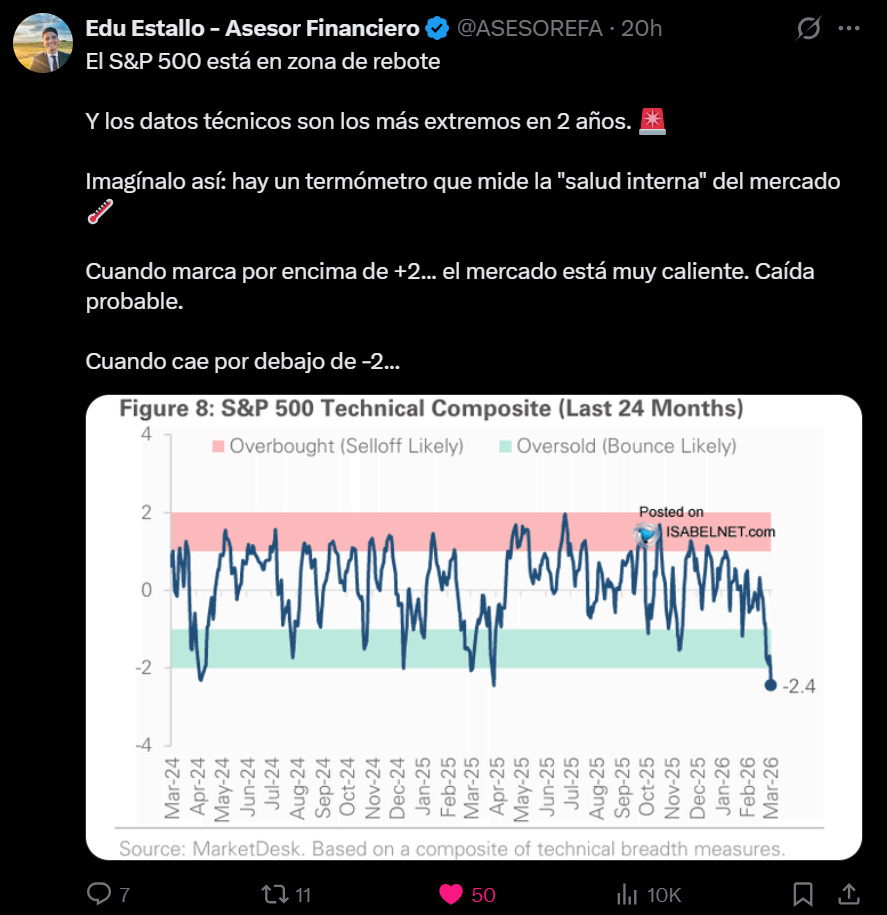Share the post via share icon
887x915 pixels.
848,893
